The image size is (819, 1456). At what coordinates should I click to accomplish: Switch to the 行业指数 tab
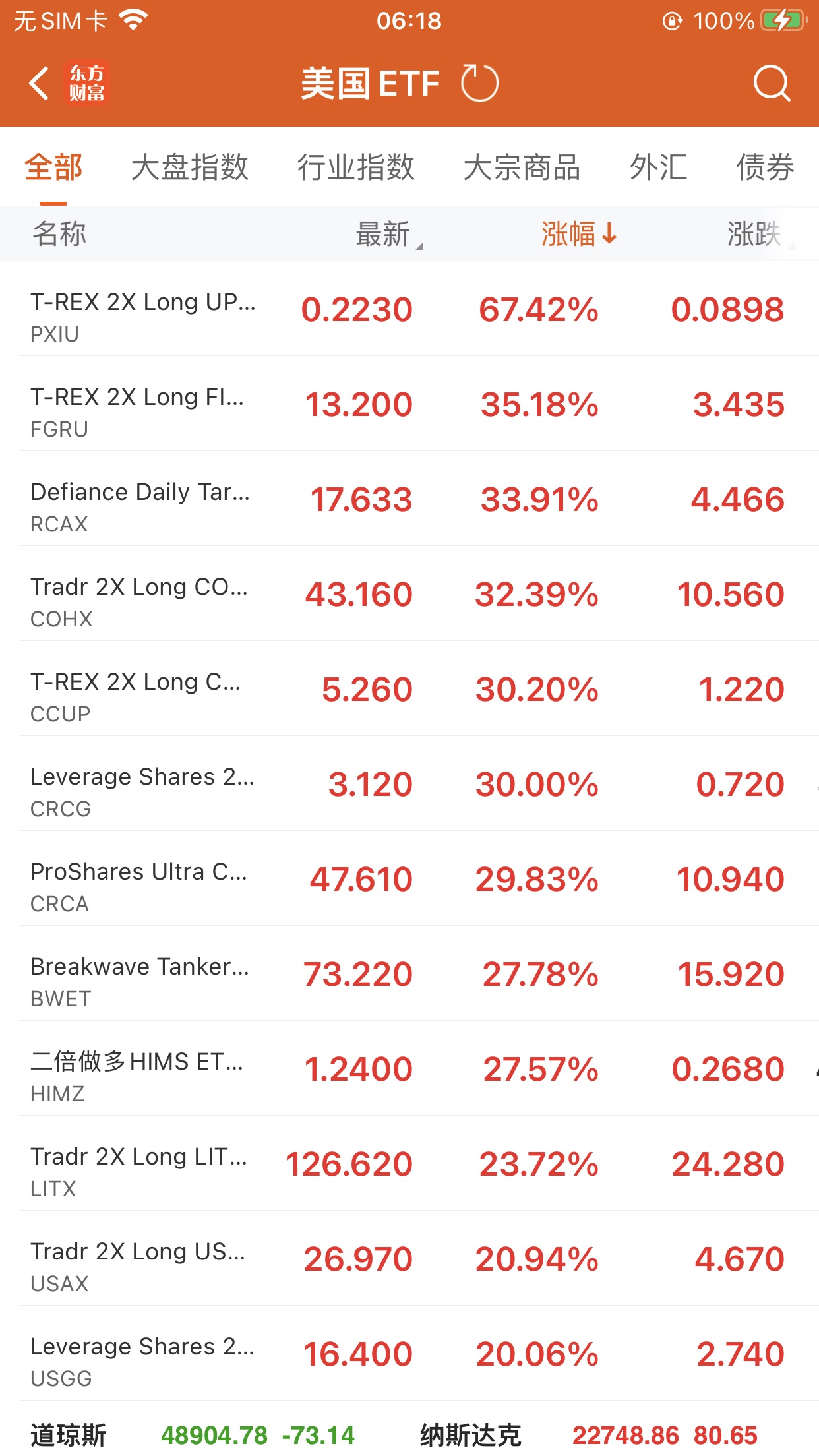coord(355,167)
